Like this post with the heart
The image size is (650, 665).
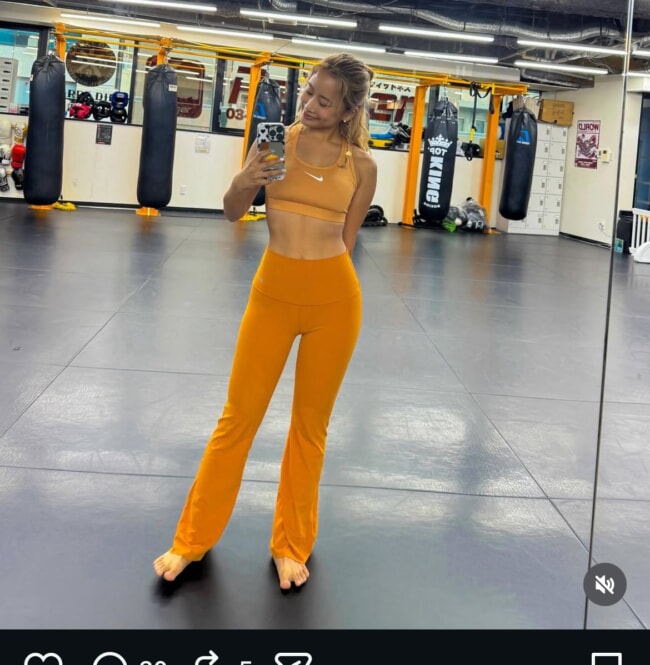click(42, 660)
